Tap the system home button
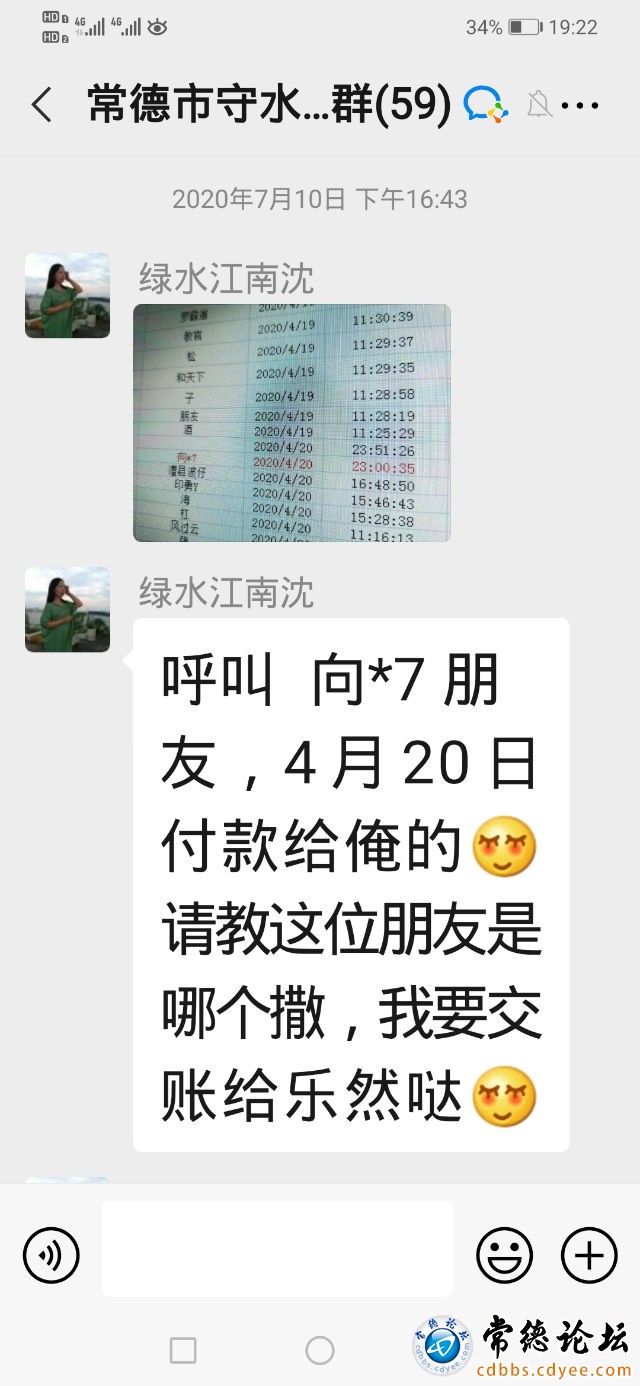This screenshot has height=1386, width=640. point(320,1351)
